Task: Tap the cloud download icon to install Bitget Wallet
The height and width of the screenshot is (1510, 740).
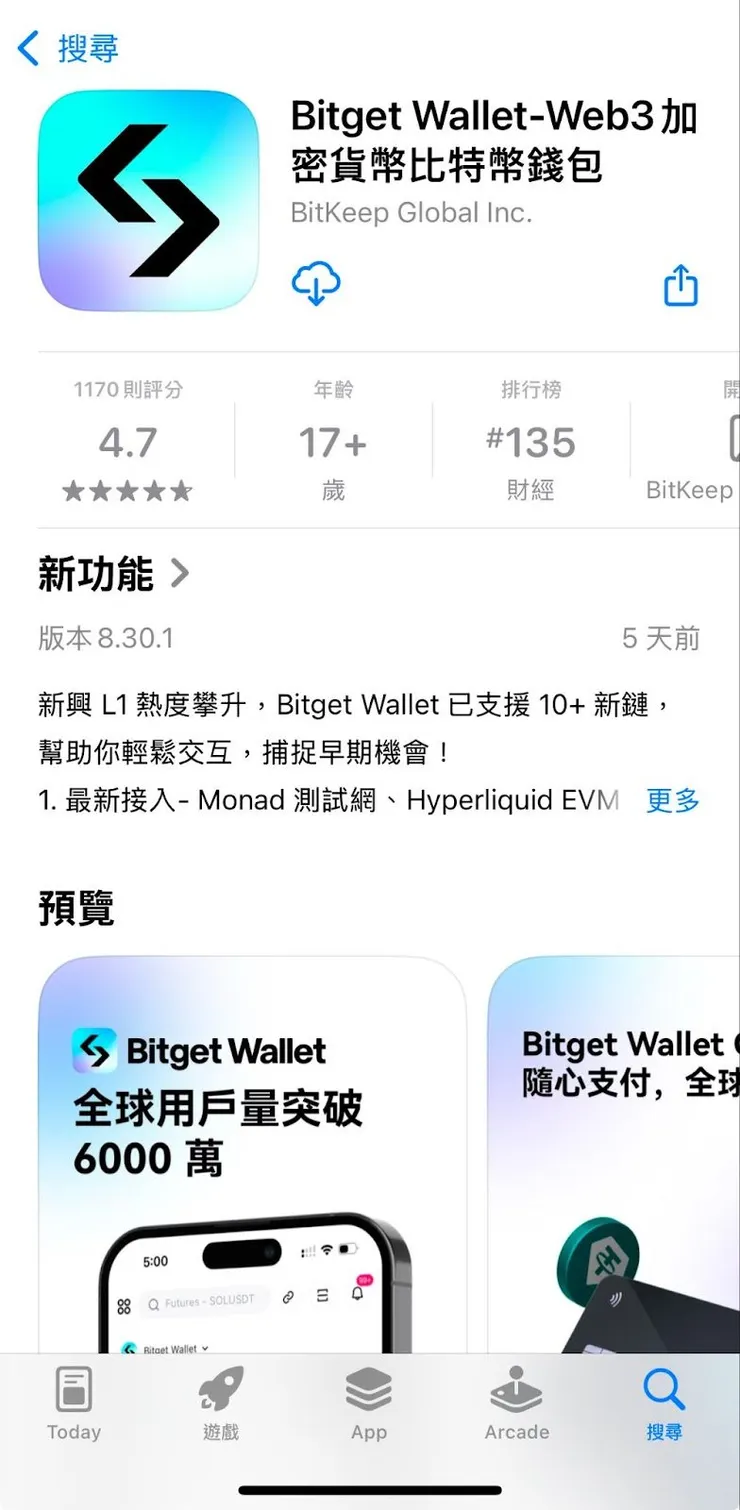Action: 316,285
